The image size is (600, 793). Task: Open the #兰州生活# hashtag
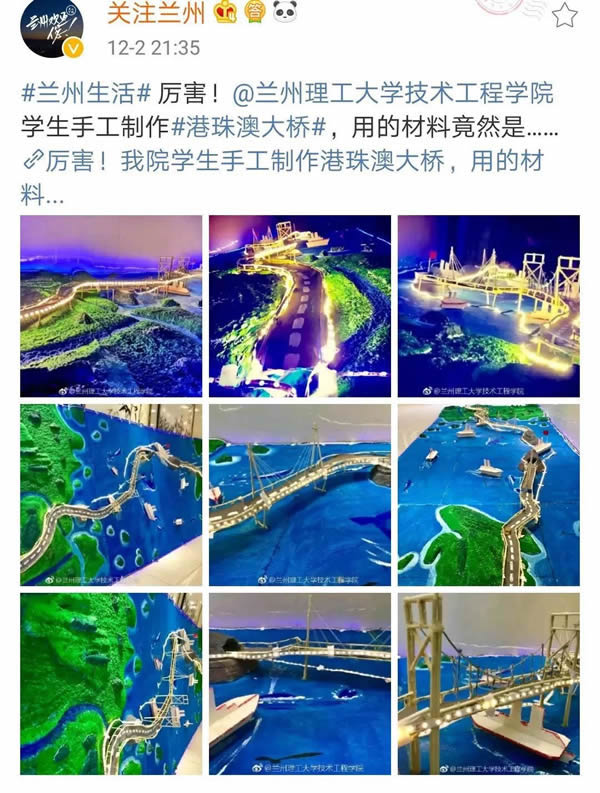click(86, 95)
